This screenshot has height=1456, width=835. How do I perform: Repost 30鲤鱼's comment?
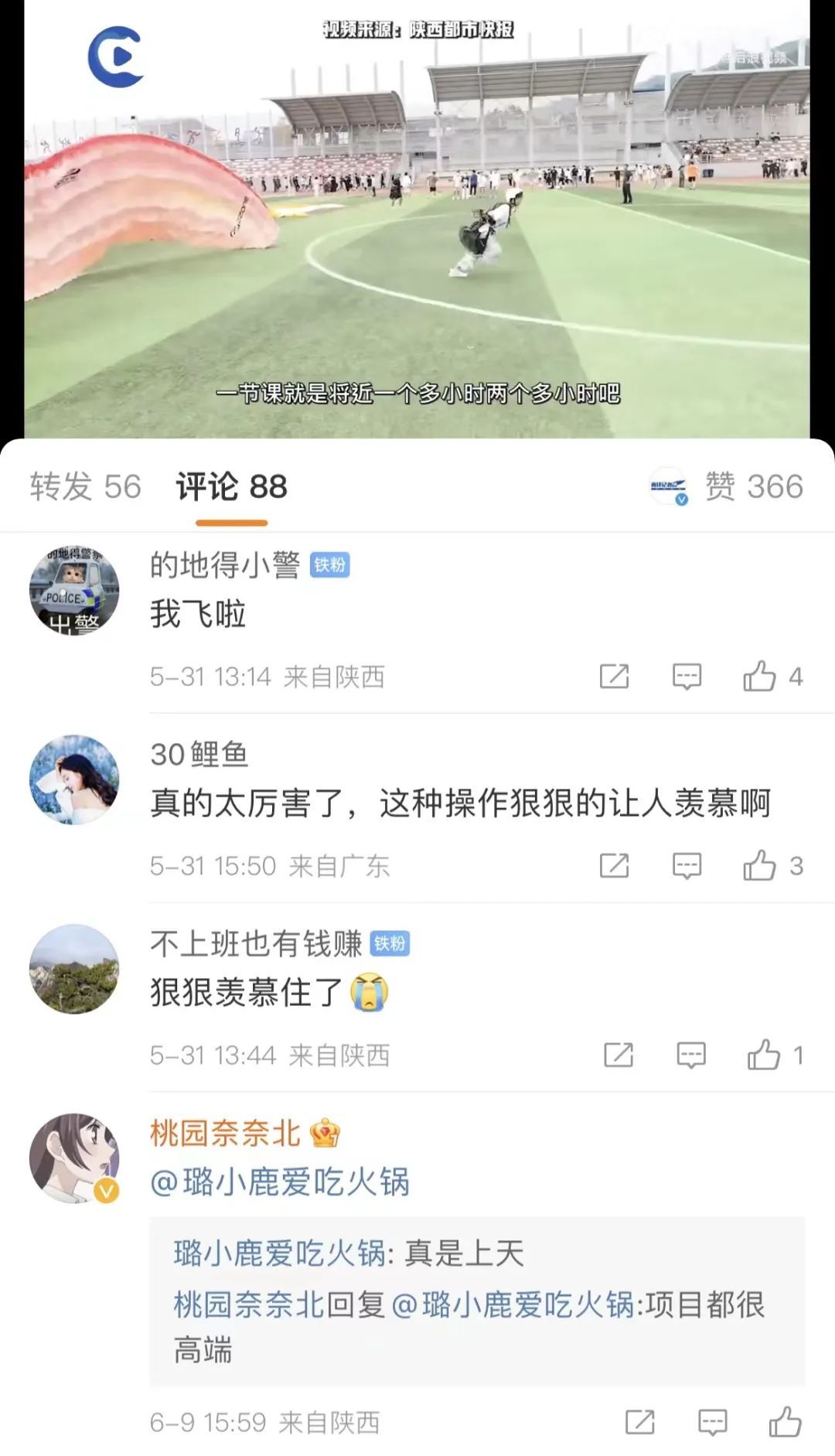coord(615,866)
